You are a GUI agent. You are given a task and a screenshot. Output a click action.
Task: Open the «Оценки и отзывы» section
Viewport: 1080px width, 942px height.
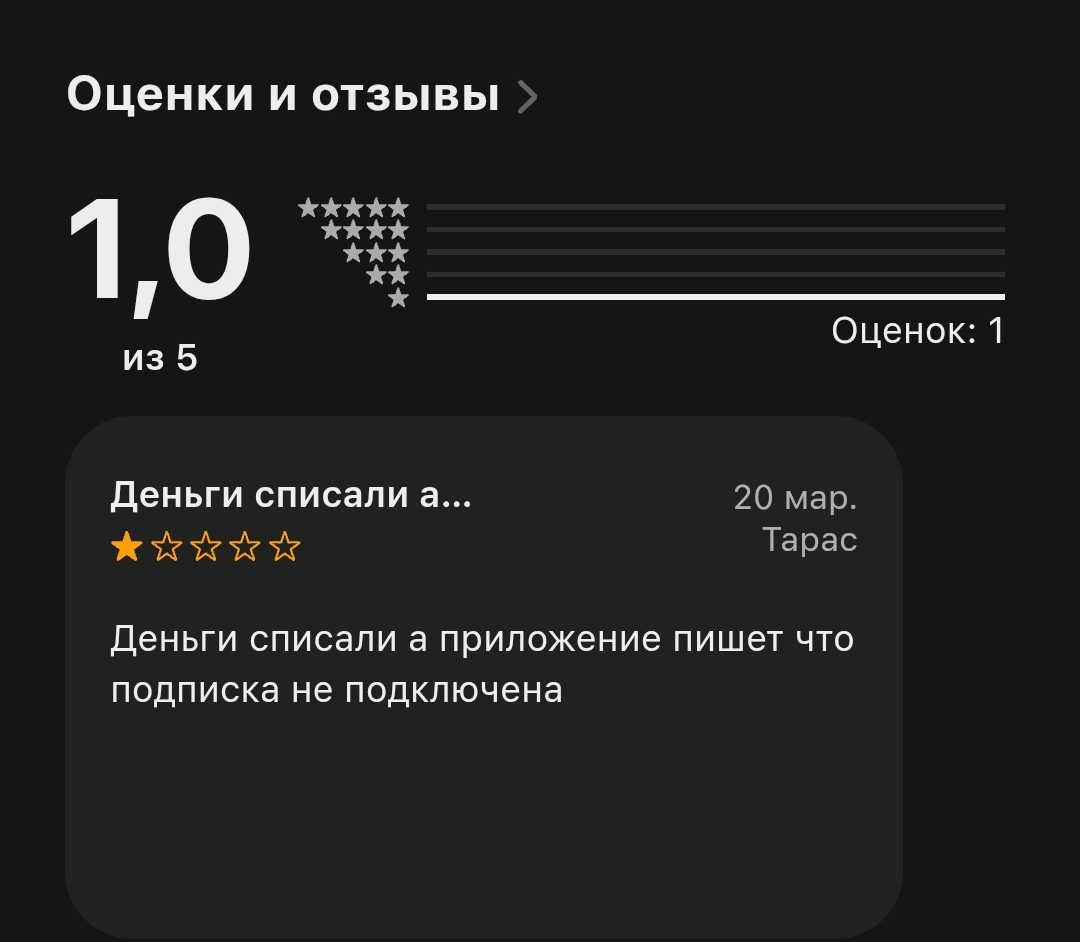302,96
